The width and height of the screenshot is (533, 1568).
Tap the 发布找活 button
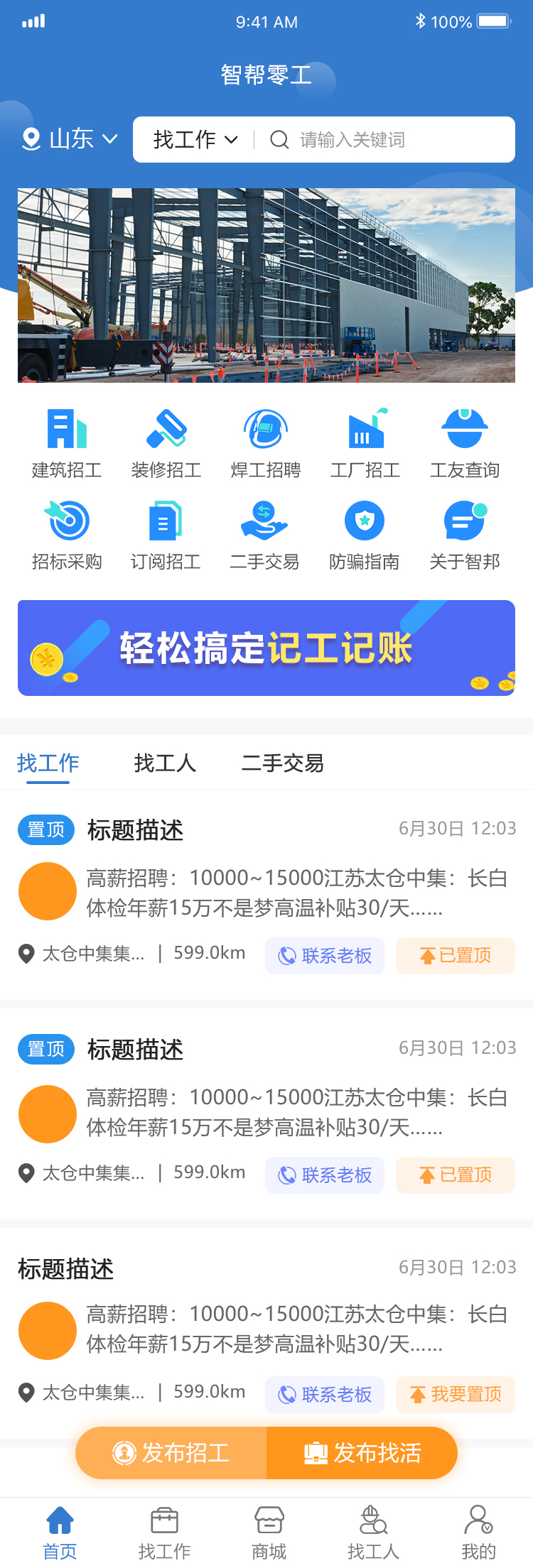tap(362, 1453)
